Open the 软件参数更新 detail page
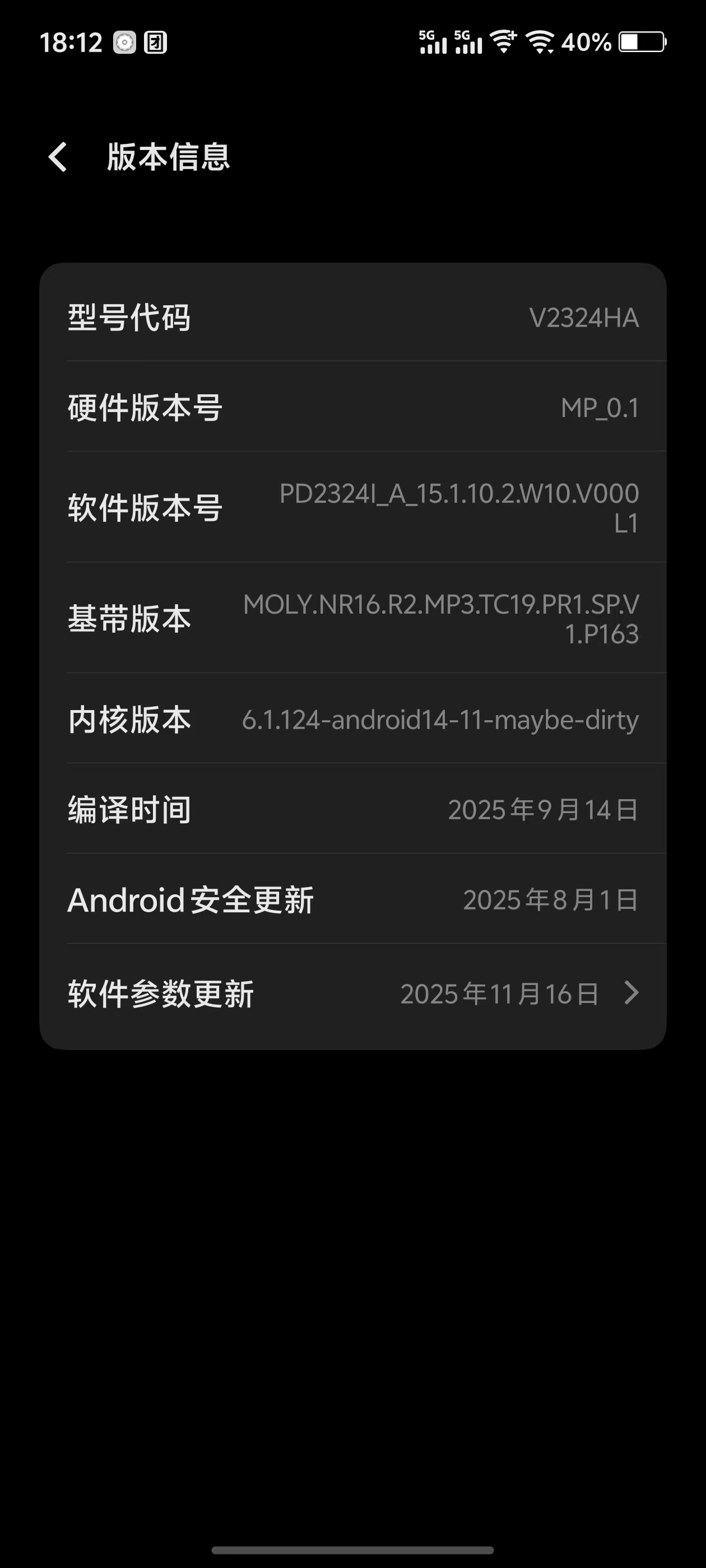 [x=354, y=993]
